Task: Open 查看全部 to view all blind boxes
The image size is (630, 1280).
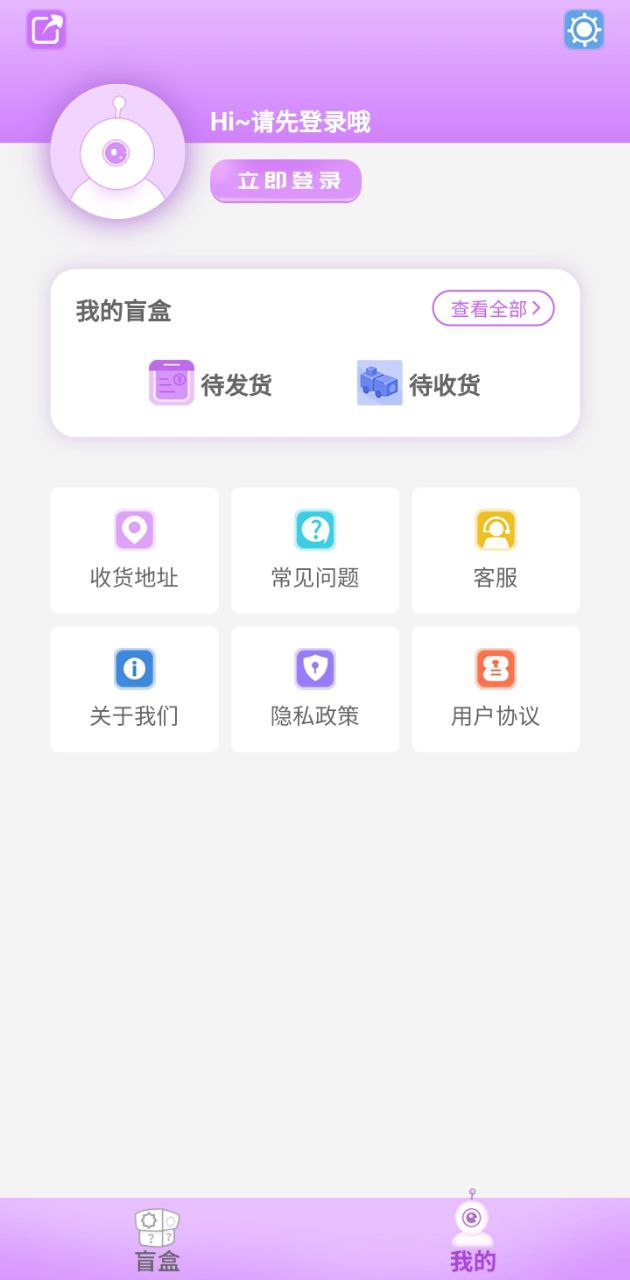Action: coord(493,309)
